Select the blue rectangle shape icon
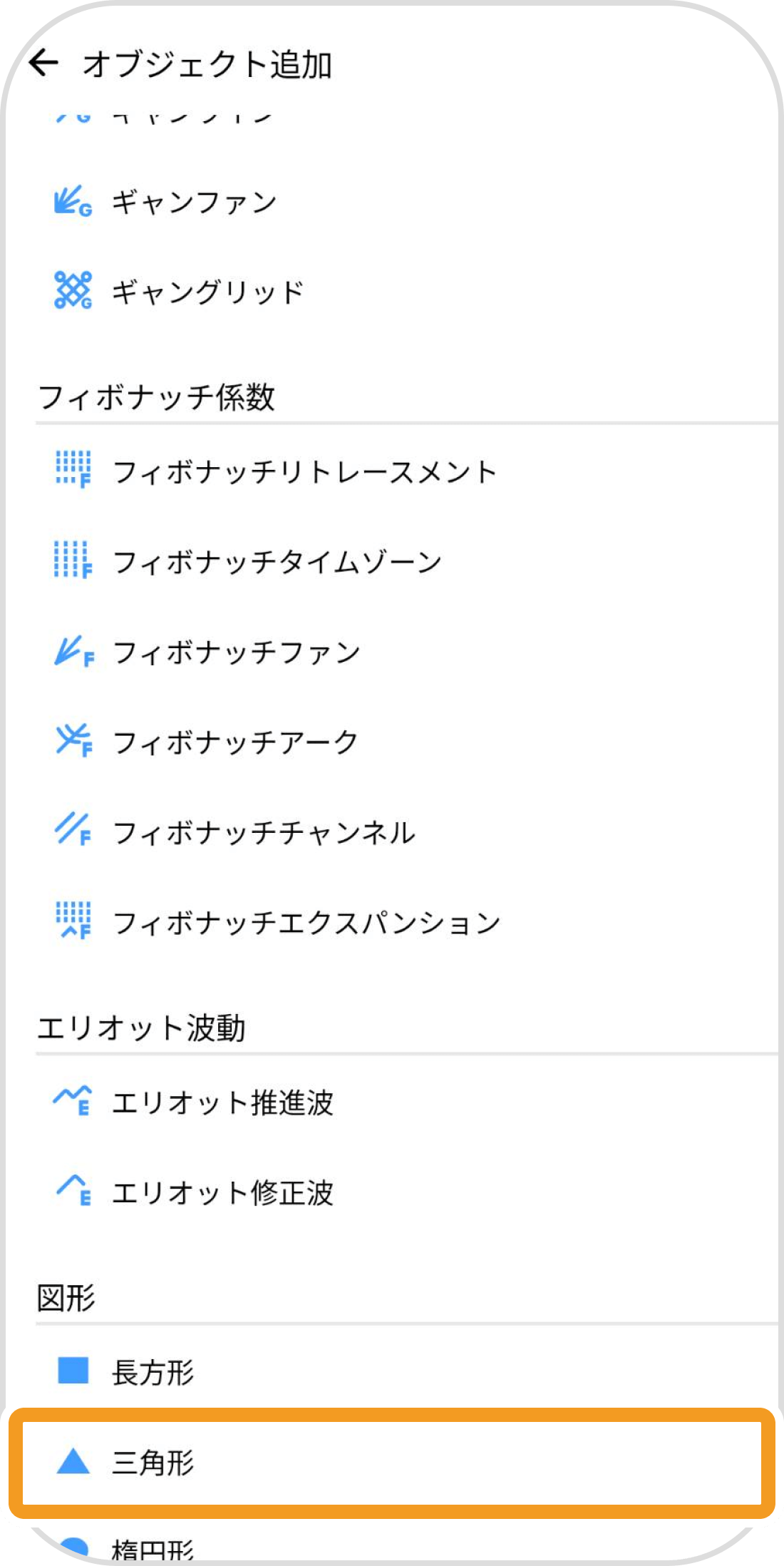Image resolution: width=784 pixels, height=1566 pixels. (x=71, y=1372)
